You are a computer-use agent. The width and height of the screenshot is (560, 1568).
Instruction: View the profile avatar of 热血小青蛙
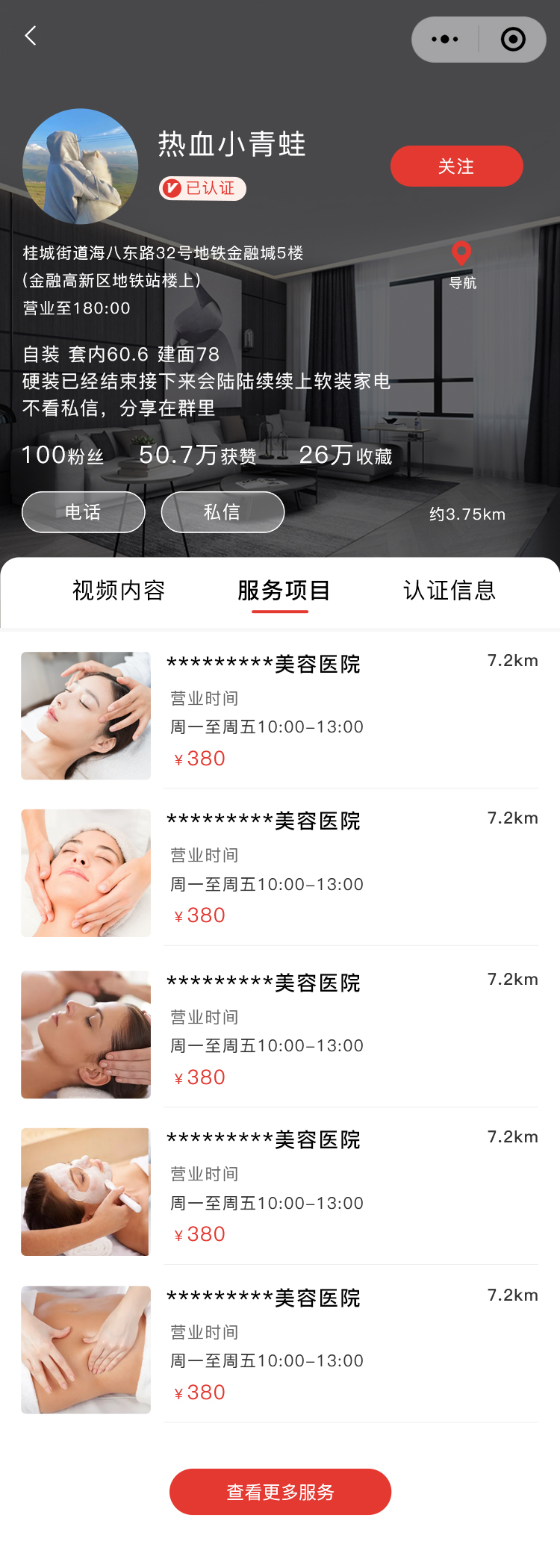pyautogui.click(x=81, y=167)
